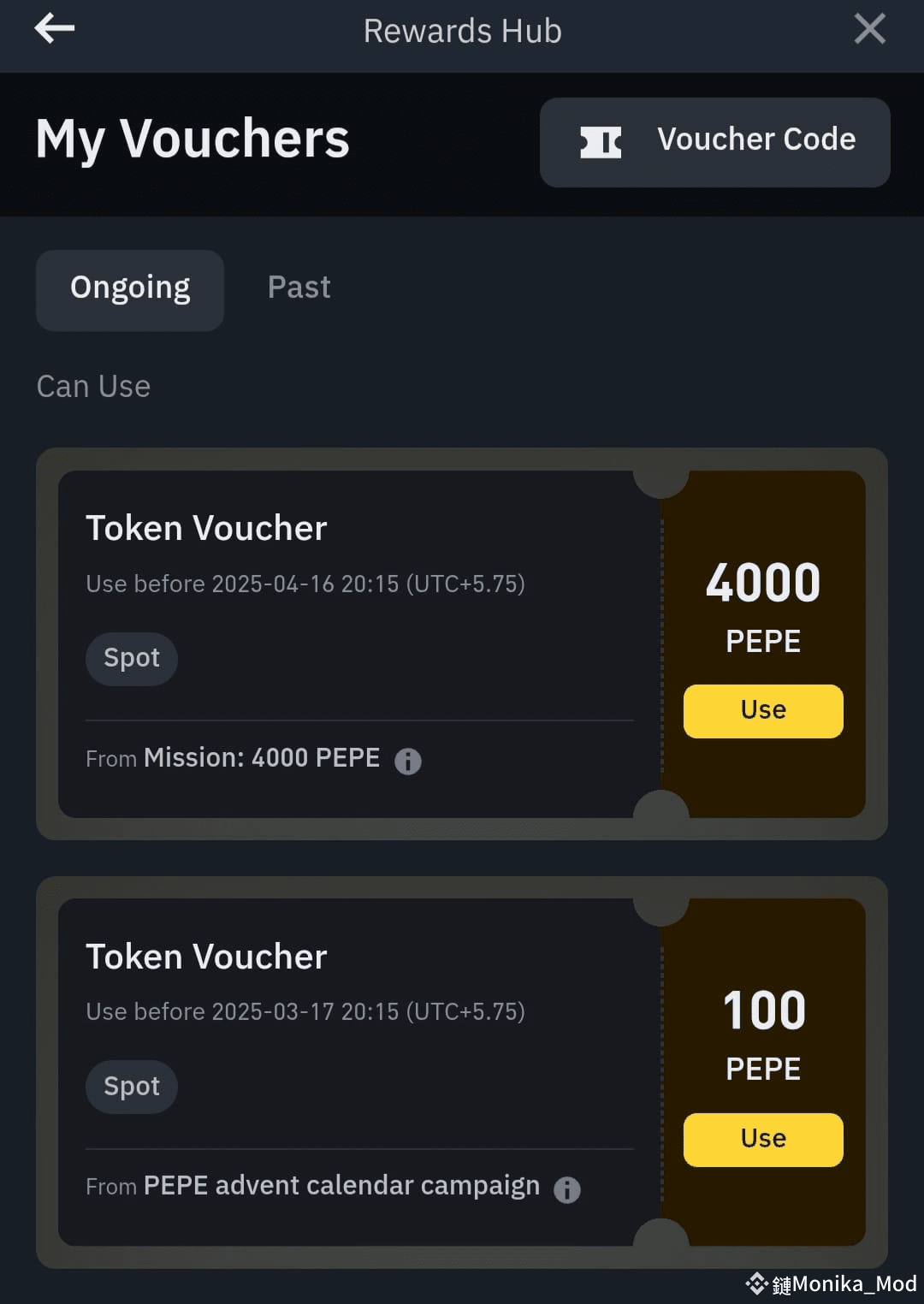This screenshot has height=1304, width=924.
Task: Click the expiry date on the 4000 PEPE voucher
Action: [x=304, y=584]
